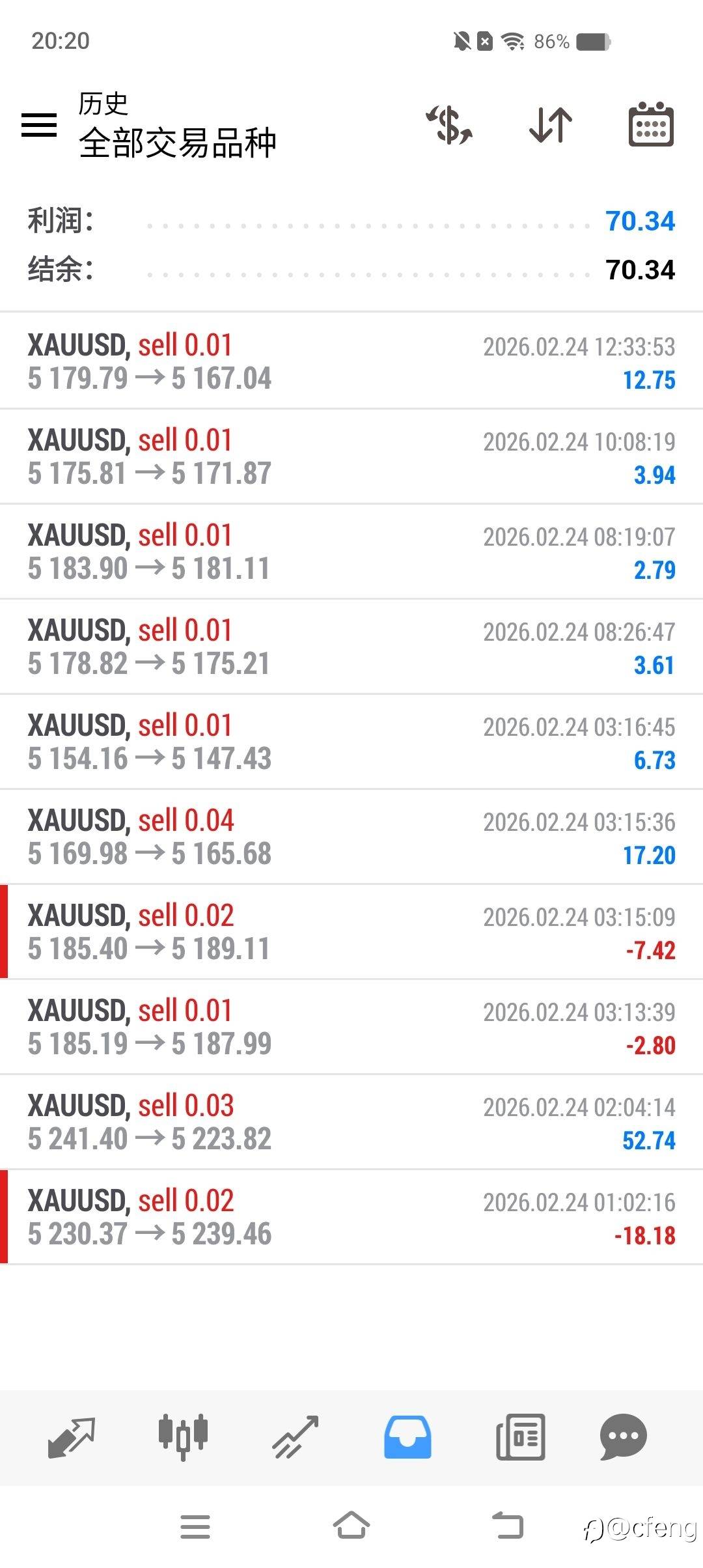703x1568 pixels.
Task: Change sort order with arrows icon
Action: click(551, 124)
